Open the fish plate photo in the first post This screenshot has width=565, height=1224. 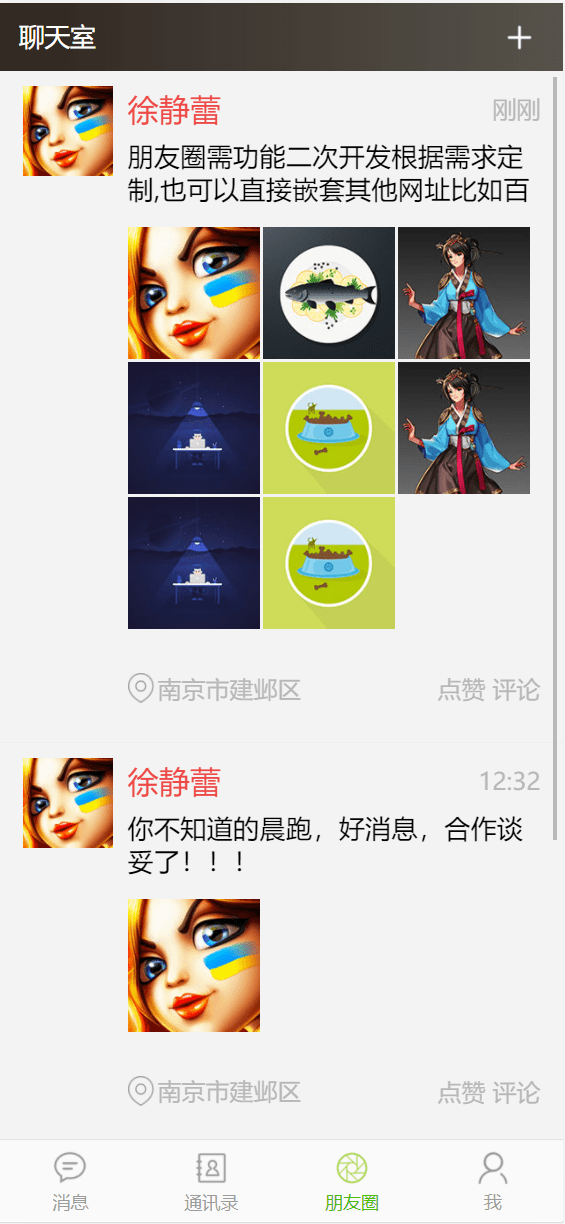(329, 293)
